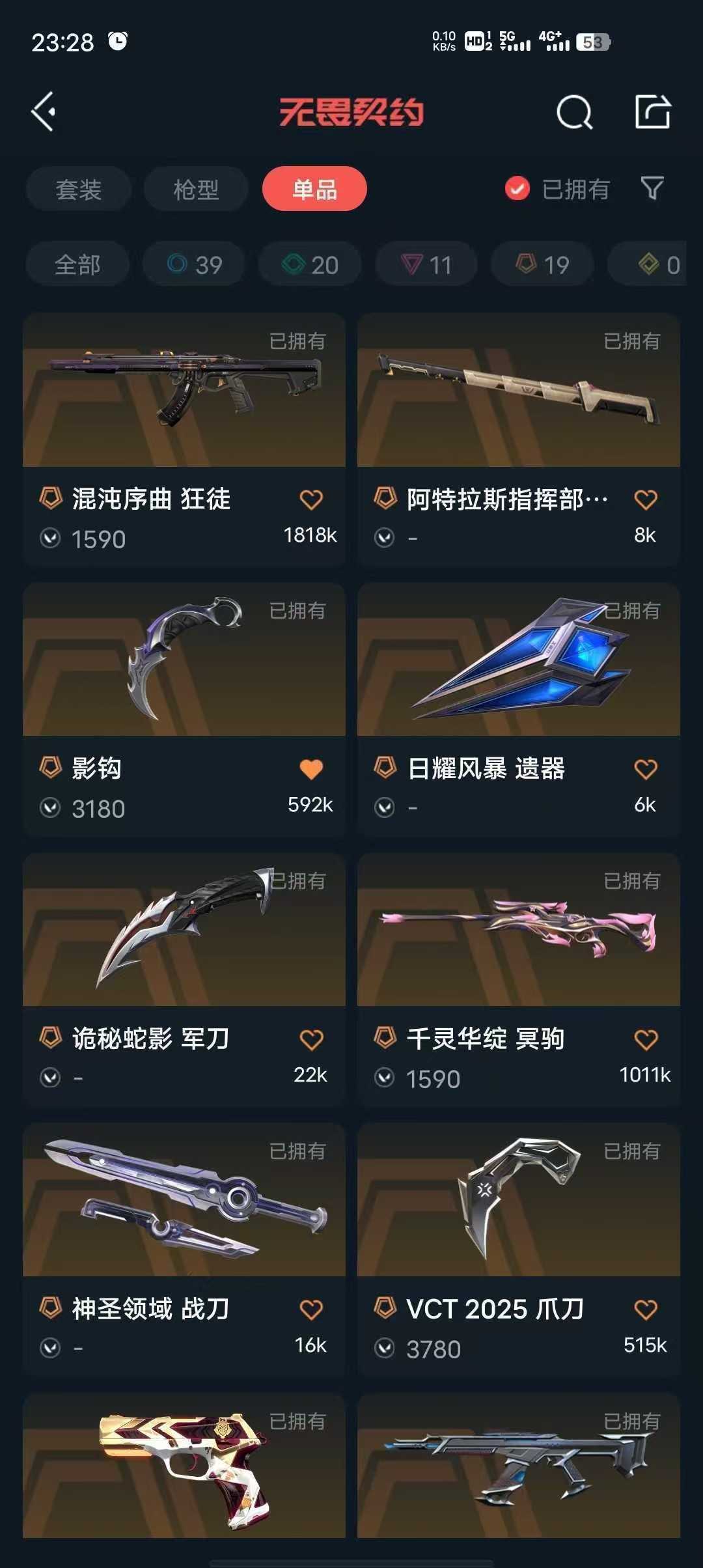Open the search magnifier icon
The image size is (703, 1568).
[x=574, y=113]
